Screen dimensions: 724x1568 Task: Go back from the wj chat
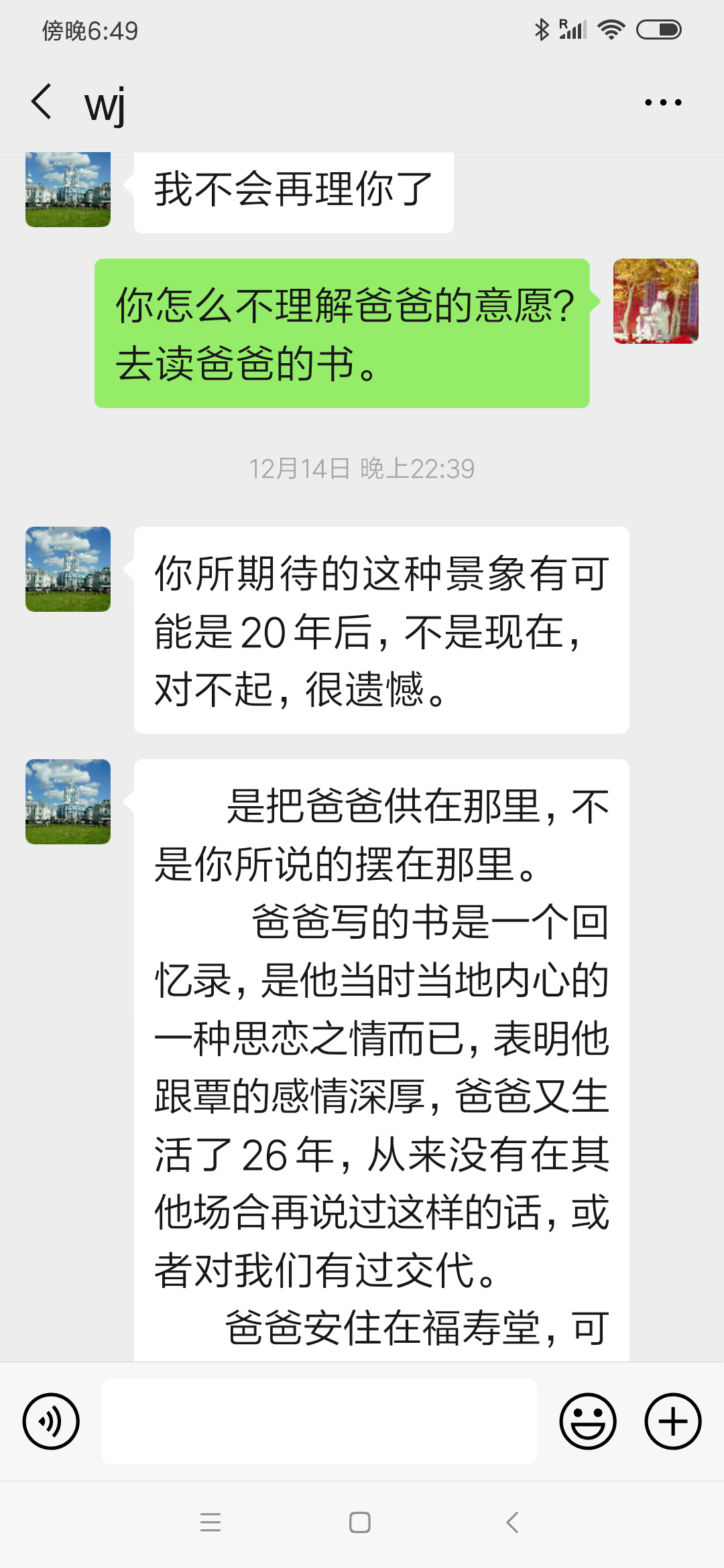(x=42, y=102)
